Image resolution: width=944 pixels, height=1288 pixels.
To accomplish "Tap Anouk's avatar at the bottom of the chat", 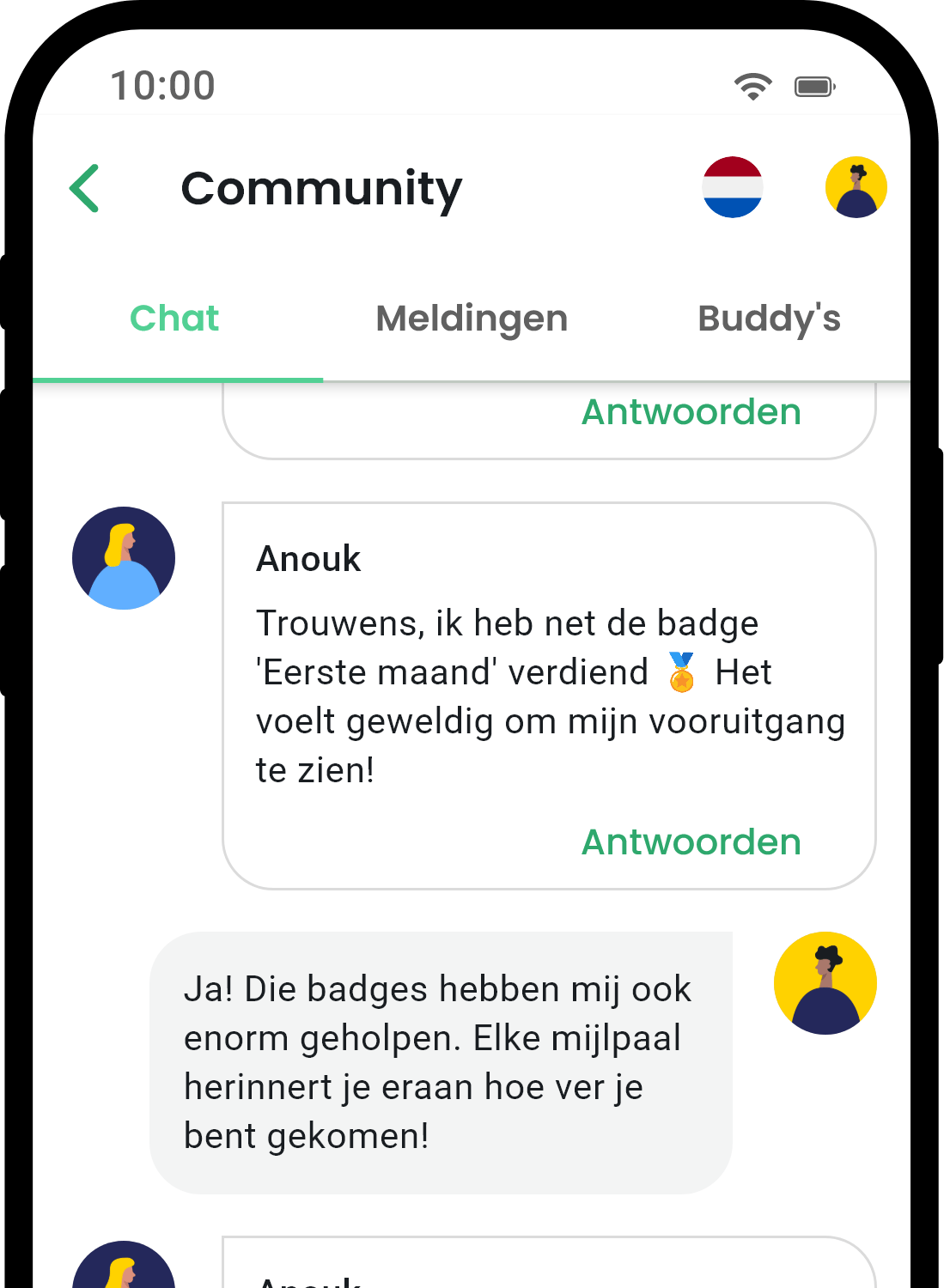I will coord(124,1271).
